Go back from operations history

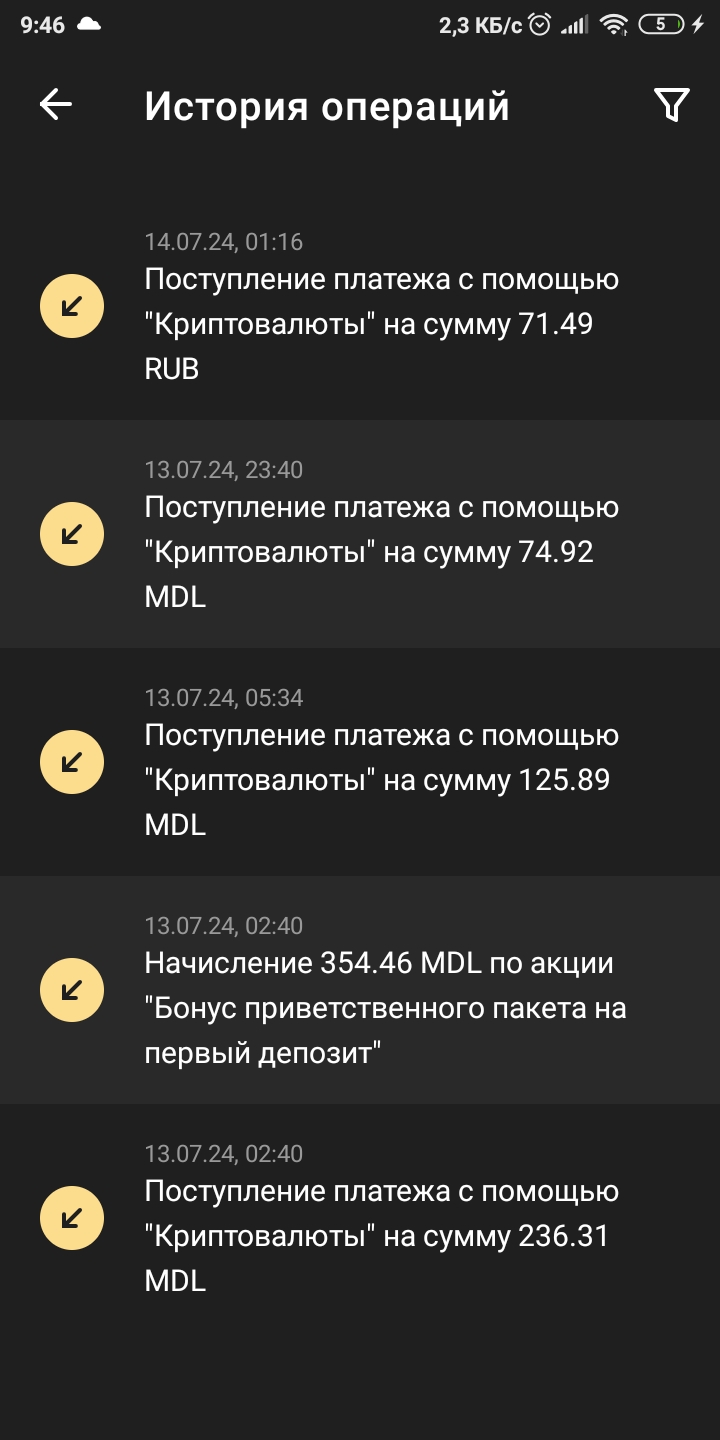56,105
